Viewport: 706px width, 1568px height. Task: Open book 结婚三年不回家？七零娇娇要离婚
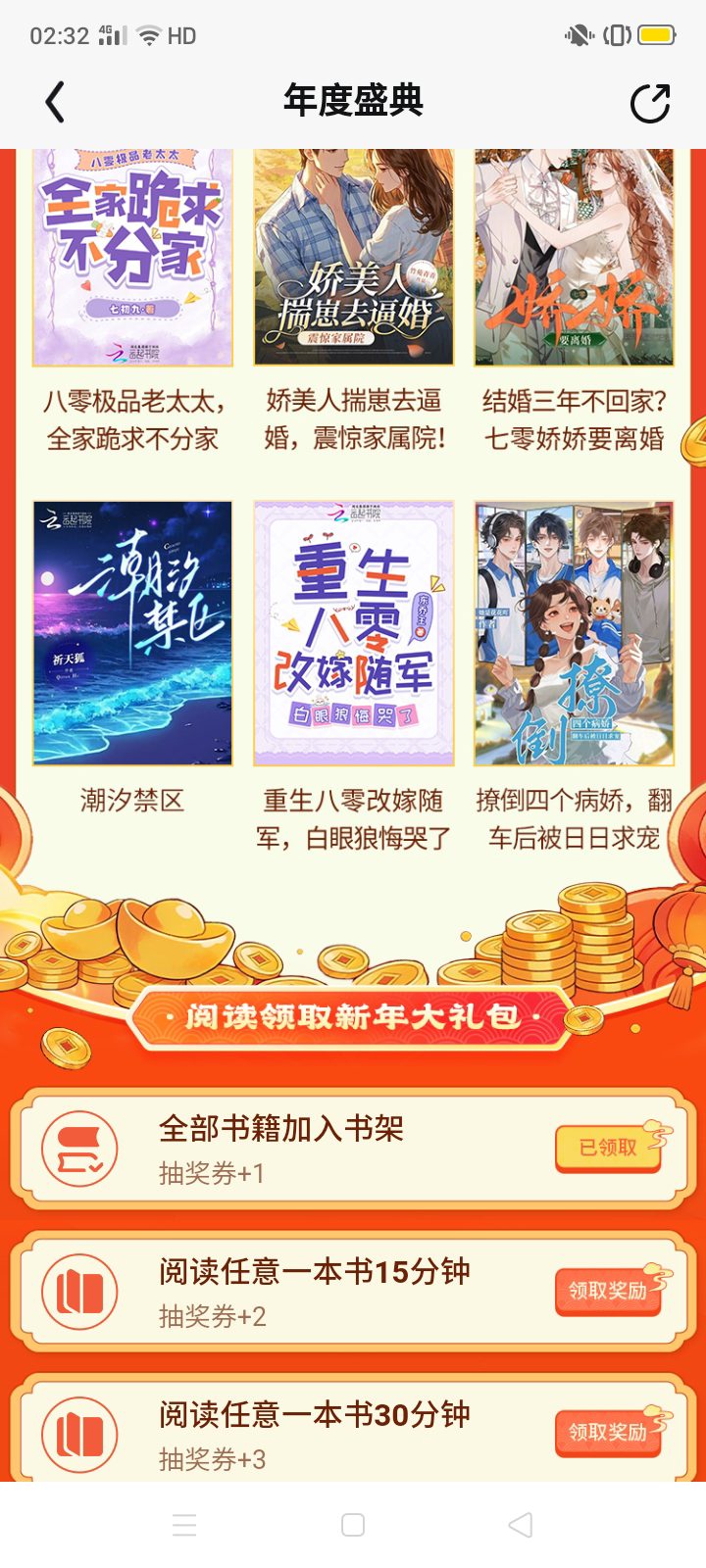574,259
